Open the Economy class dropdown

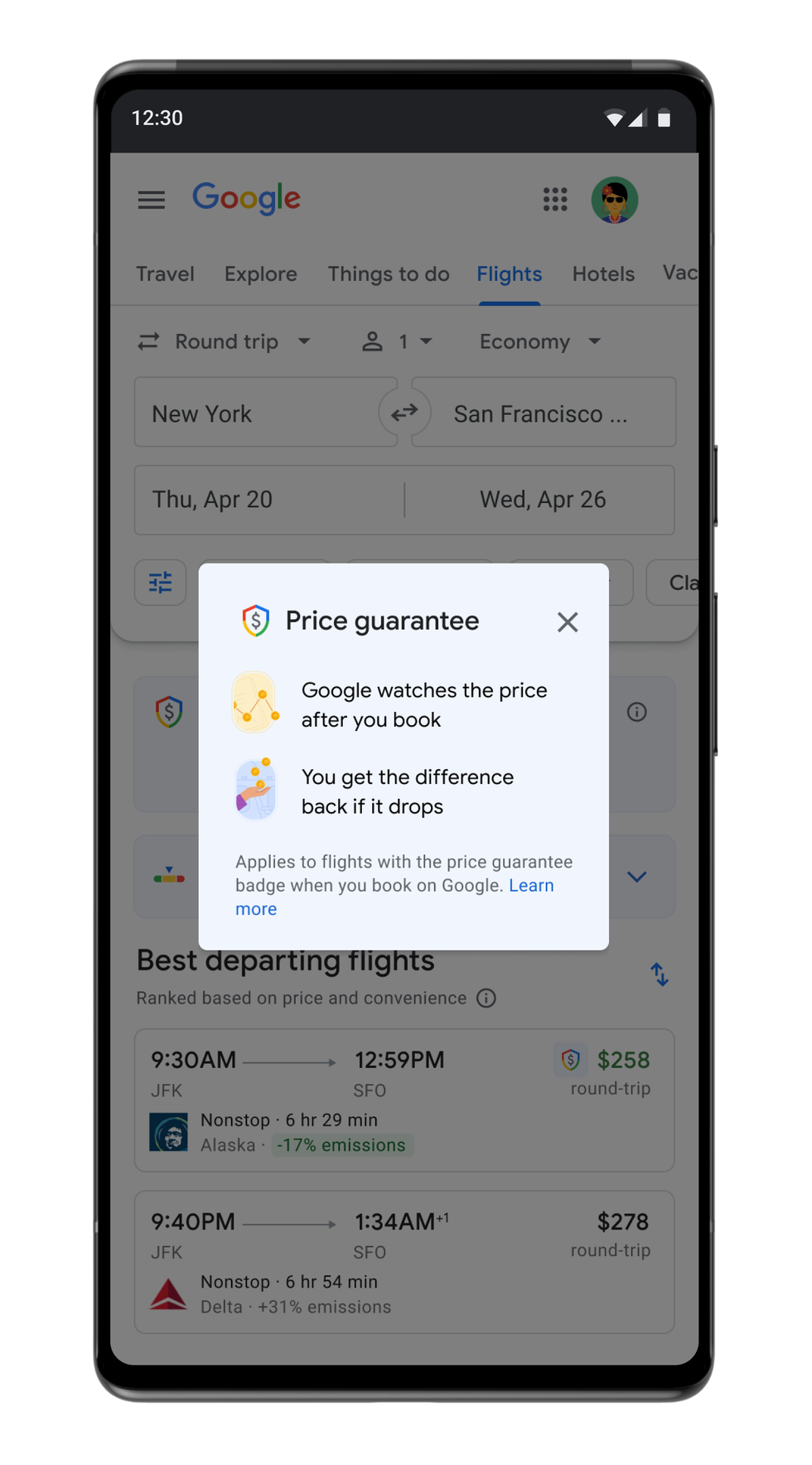coord(539,341)
